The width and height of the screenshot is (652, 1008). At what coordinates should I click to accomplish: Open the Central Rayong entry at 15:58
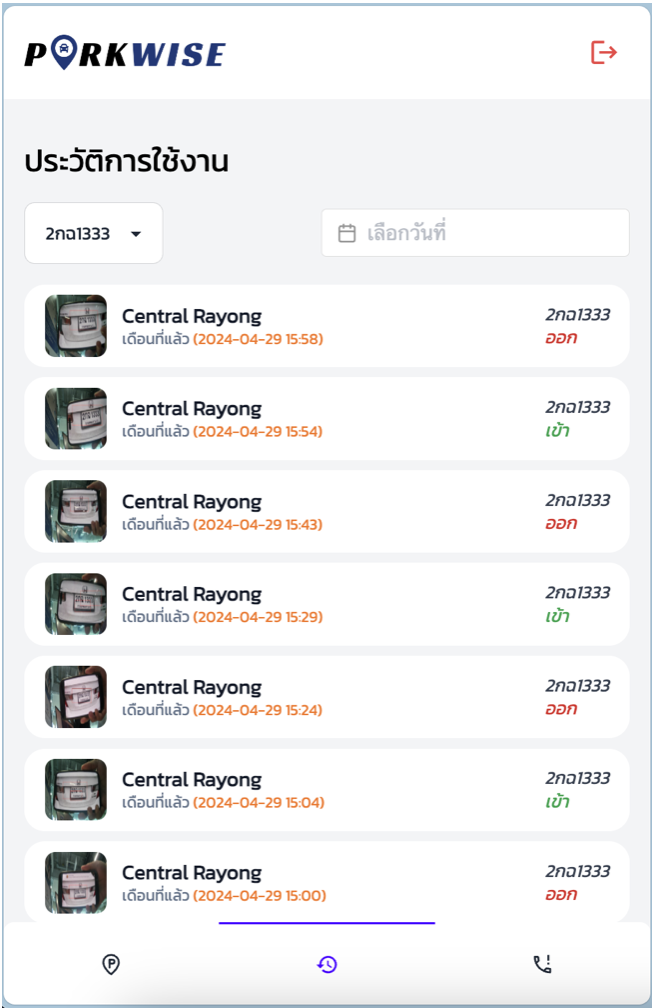click(x=326, y=326)
